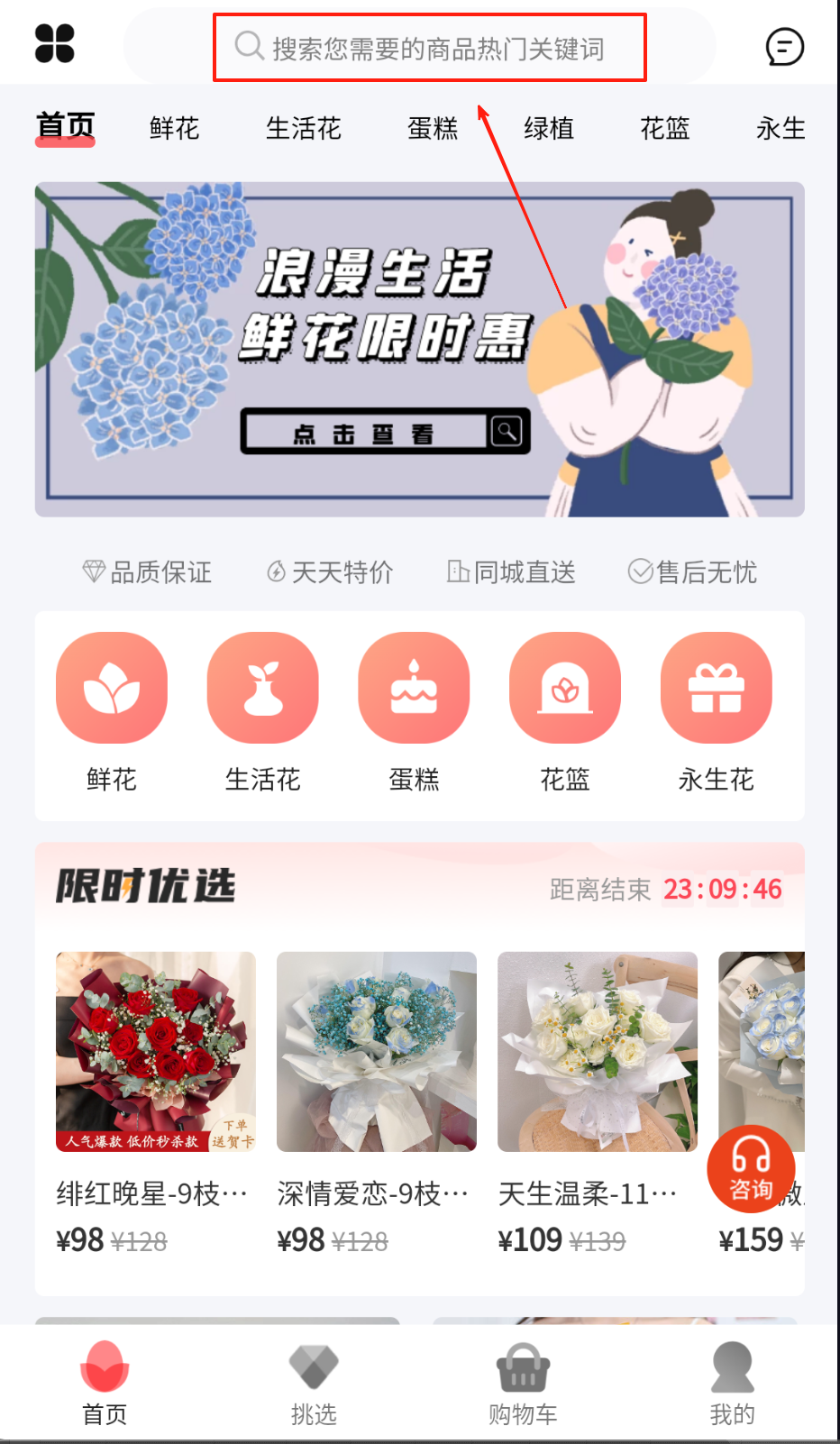
Task: Switch to the 生活花 top tab
Action: (303, 129)
